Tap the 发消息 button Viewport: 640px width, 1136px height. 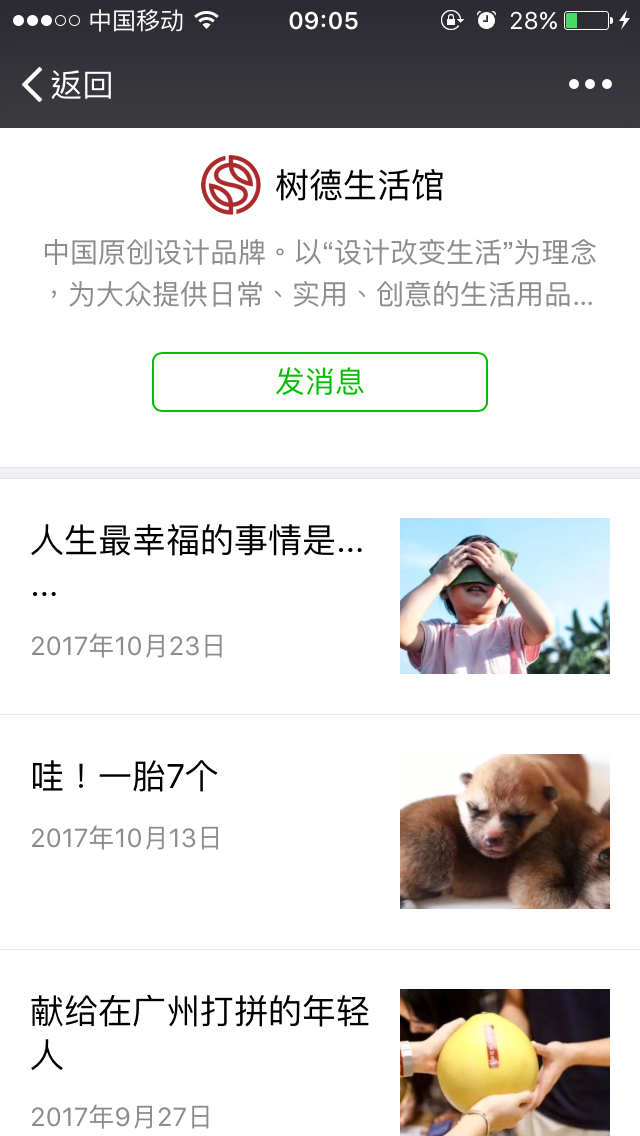click(320, 382)
